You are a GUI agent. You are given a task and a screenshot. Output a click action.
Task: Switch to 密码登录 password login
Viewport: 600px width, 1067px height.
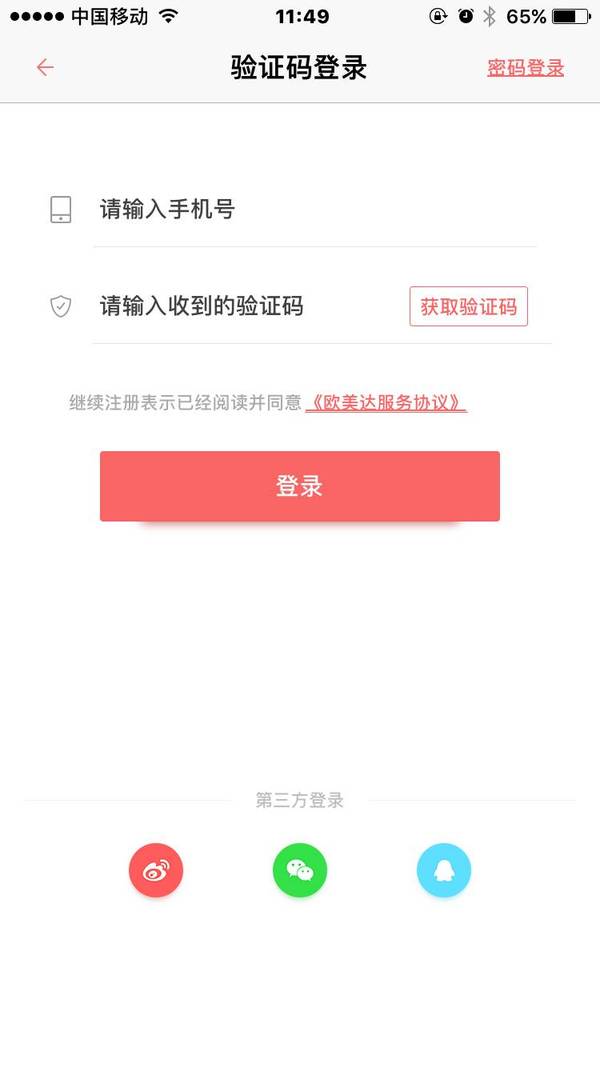(526, 68)
